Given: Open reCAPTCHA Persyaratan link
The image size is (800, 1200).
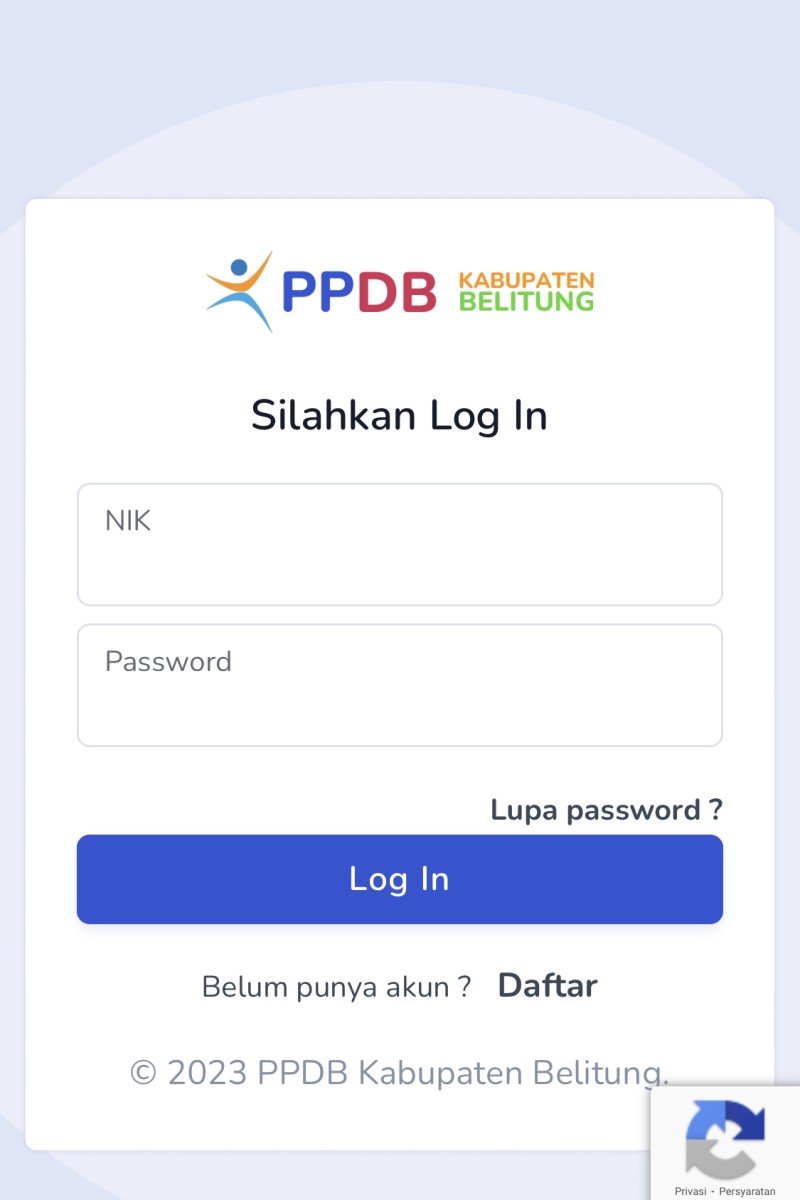Looking at the screenshot, I should pyautogui.click(x=747, y=1191).
